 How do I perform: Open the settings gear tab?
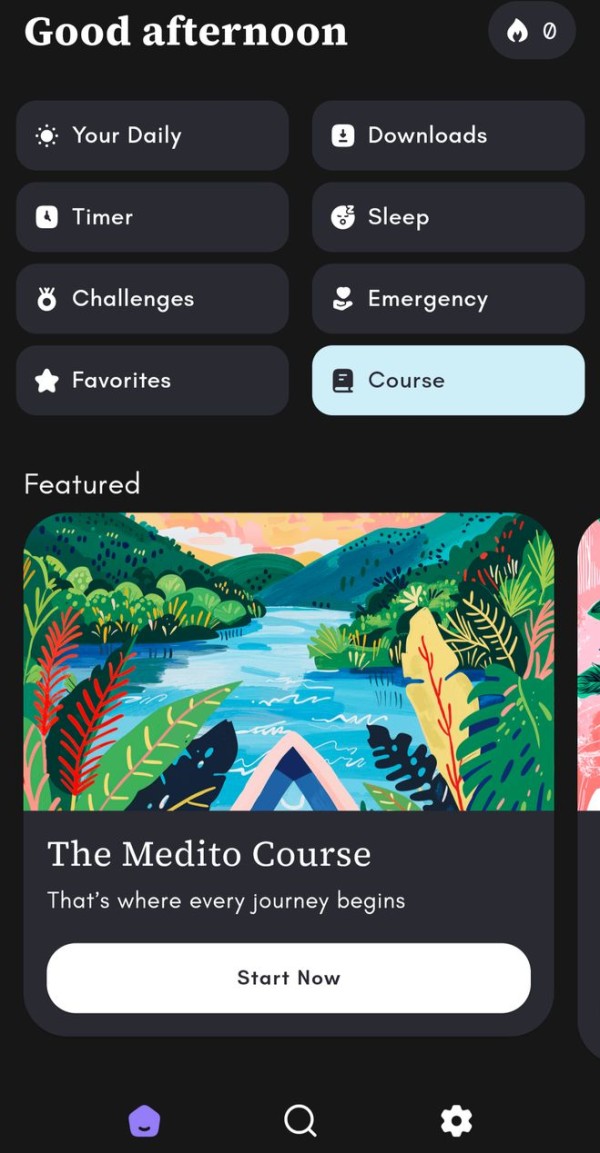click(x=456, y=1121)
